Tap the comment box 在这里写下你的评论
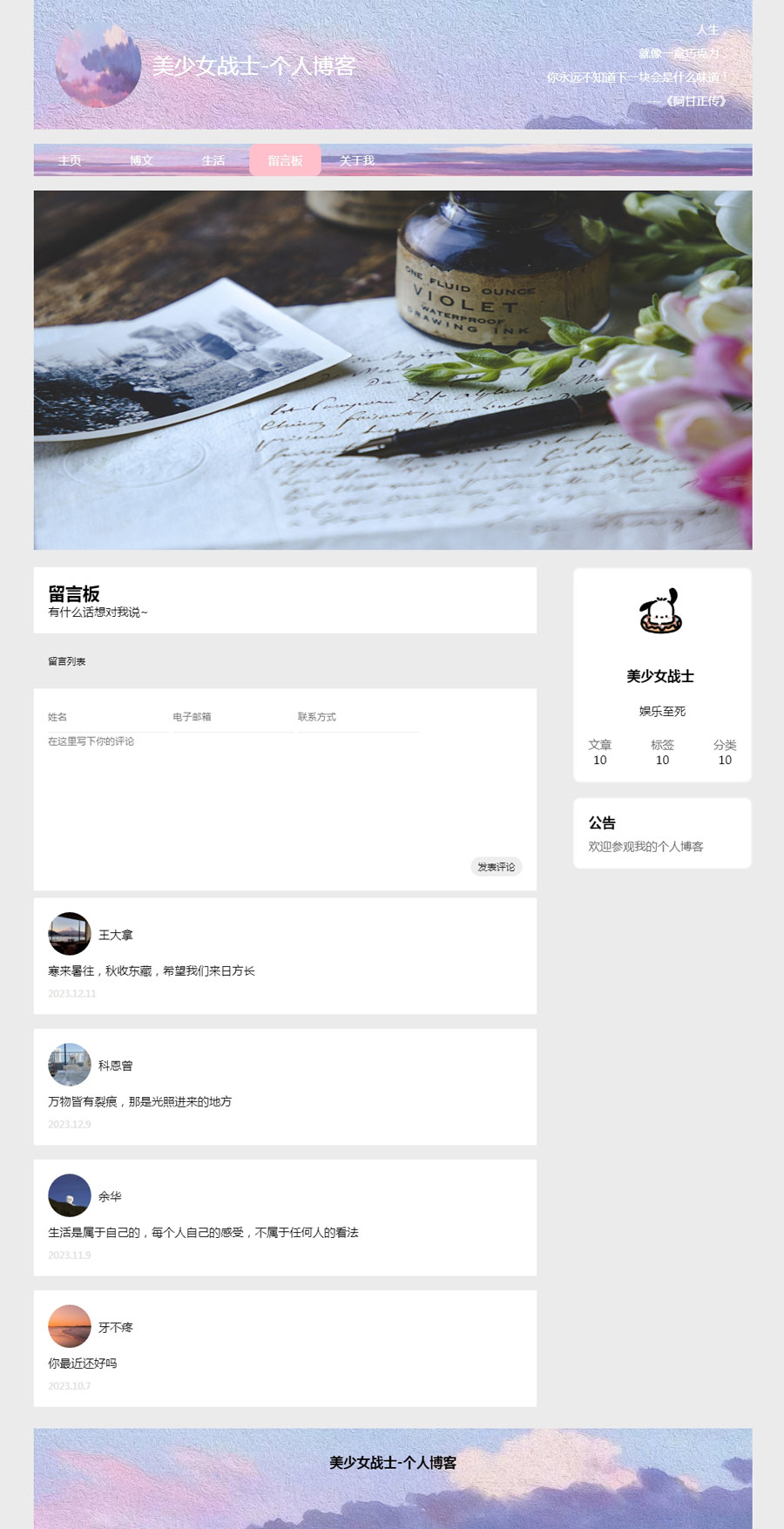784x1529 pixels. click(x=261, y=784)
